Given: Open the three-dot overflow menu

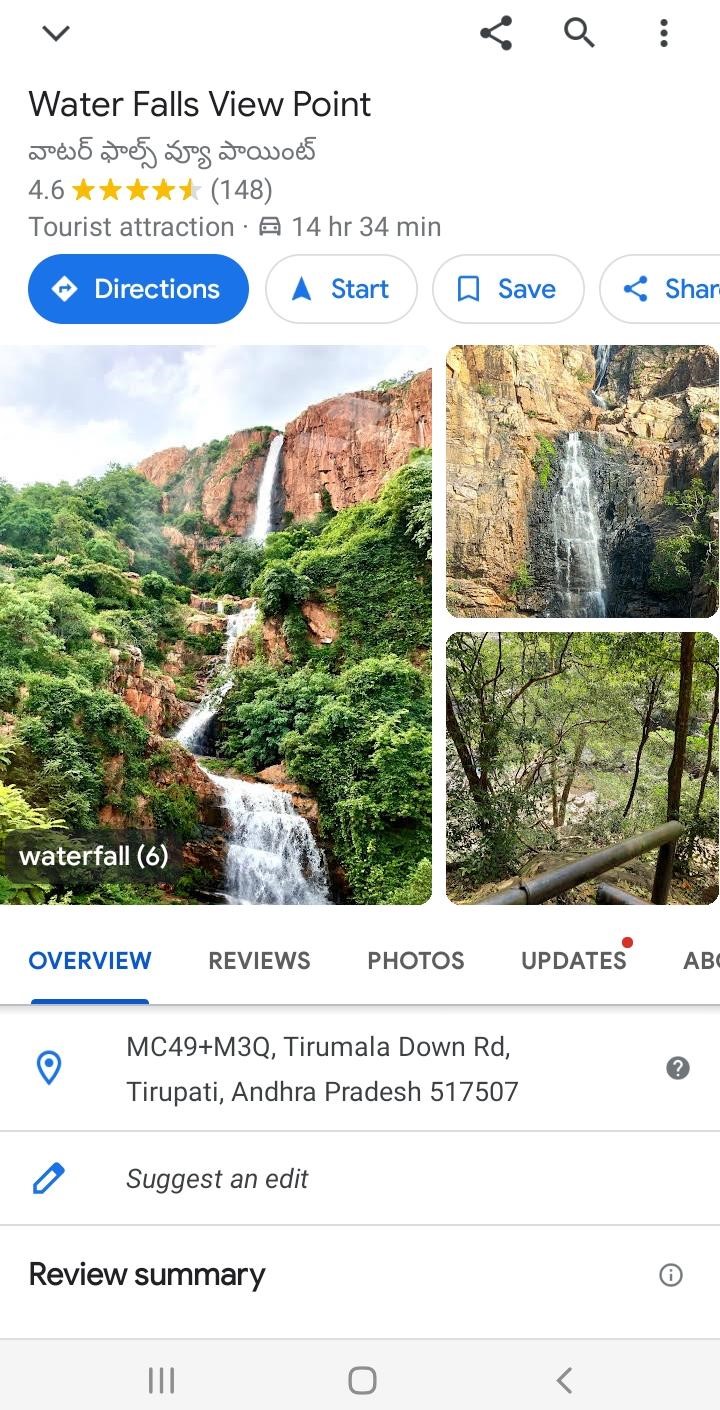Looking at the screenshot, I should [663, 33].
